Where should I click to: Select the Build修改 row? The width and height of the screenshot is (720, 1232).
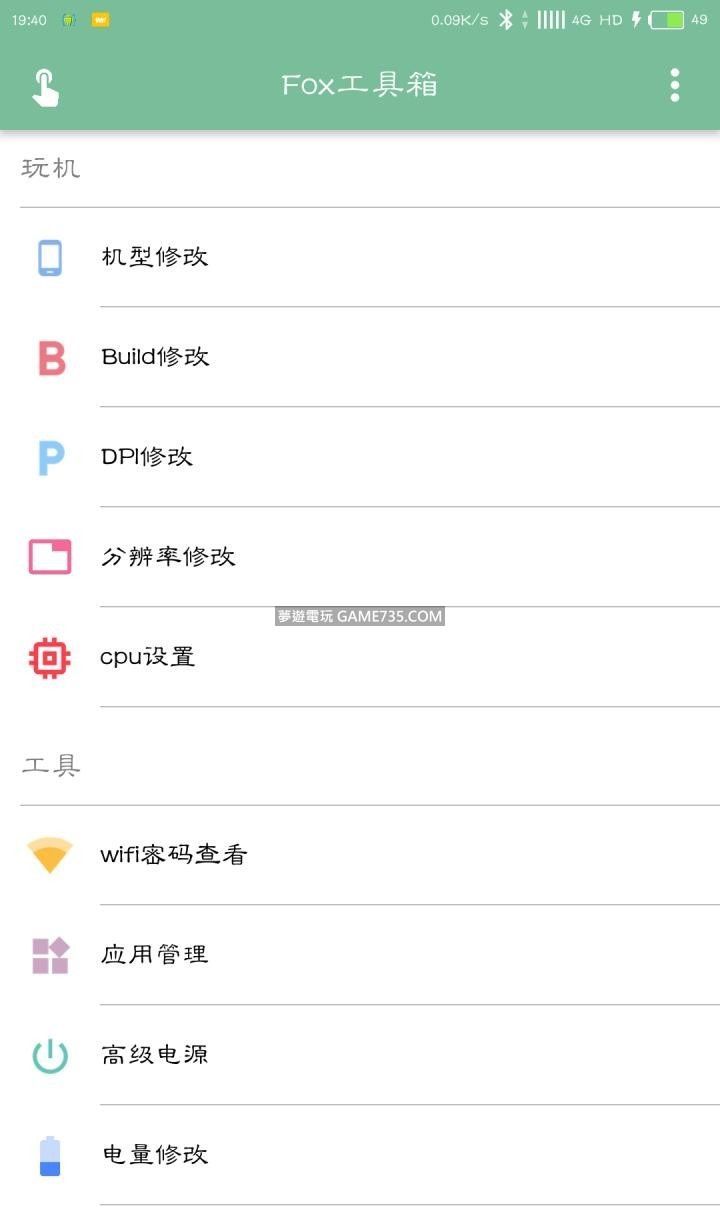click(155, 357)
